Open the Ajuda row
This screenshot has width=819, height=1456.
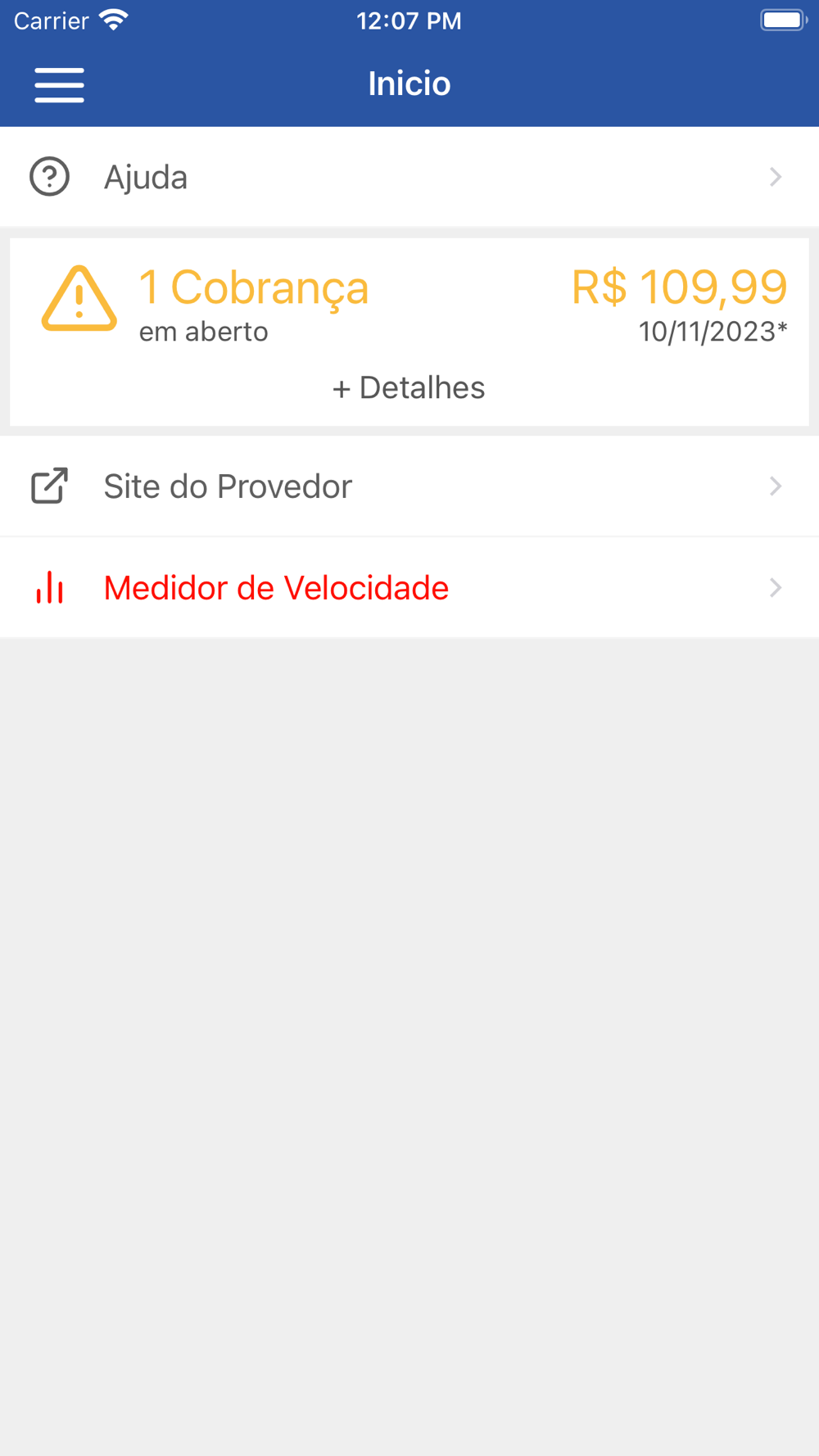[x=409, y=177]
